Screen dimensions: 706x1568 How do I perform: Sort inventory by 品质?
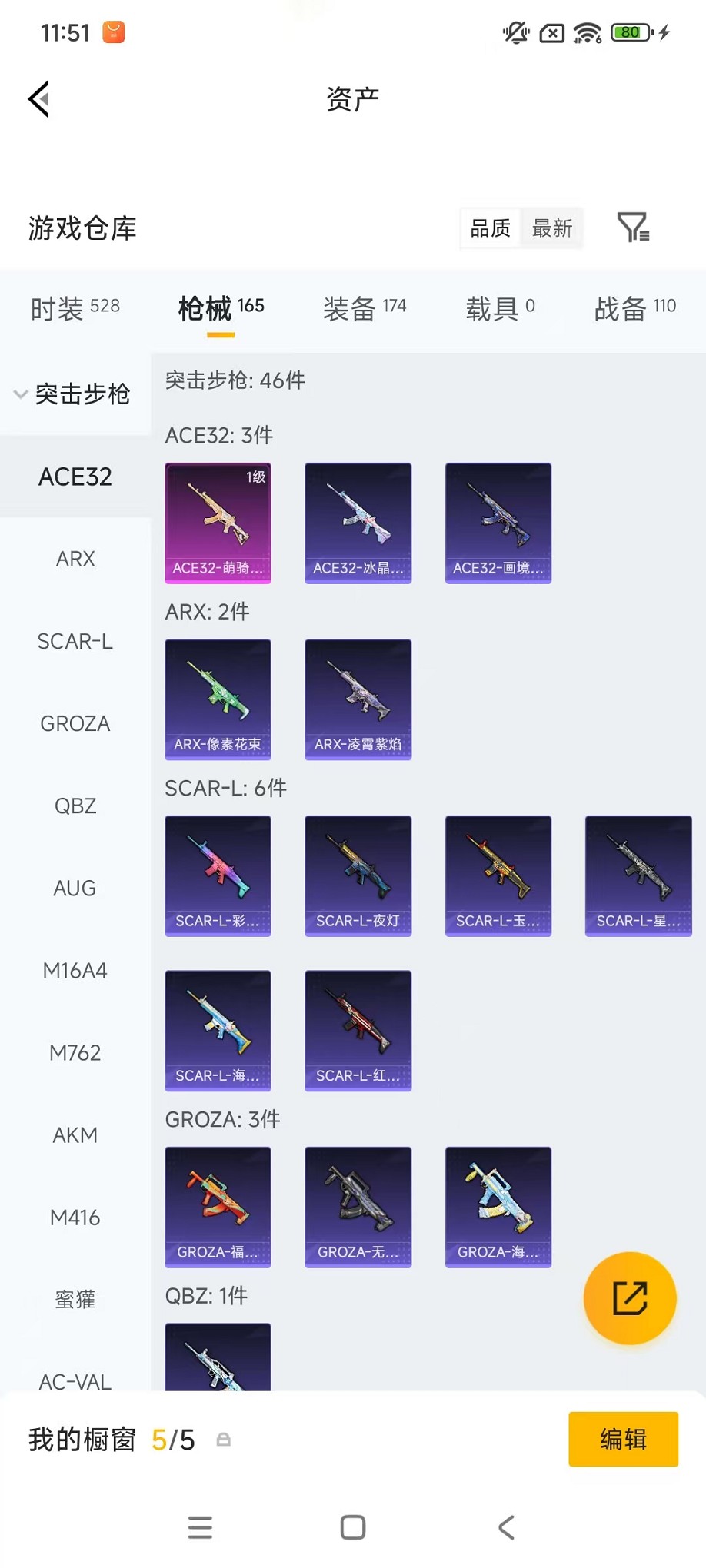[x=491, y=228]
